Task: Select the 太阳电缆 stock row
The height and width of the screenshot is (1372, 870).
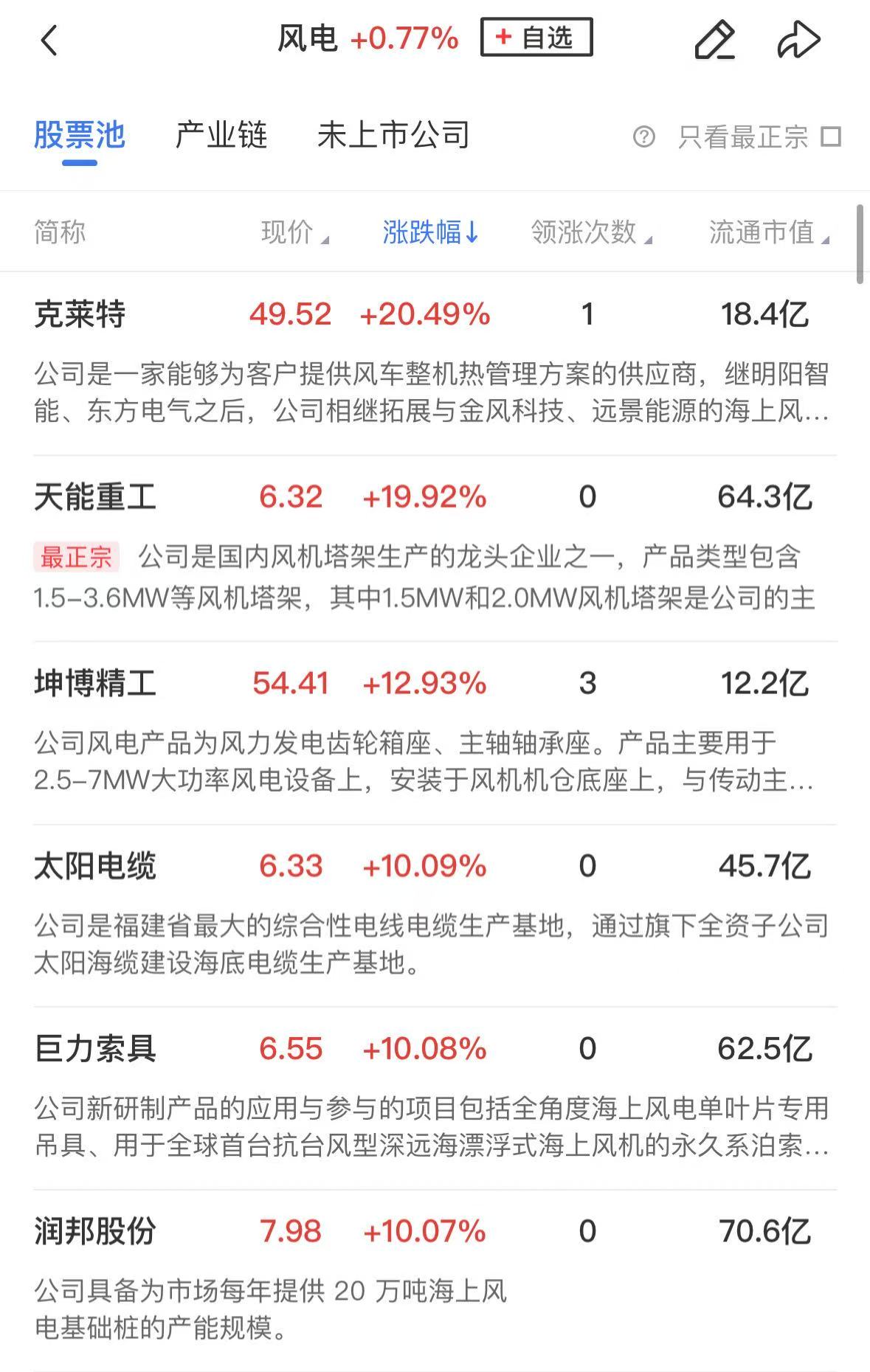Action: (95, 866)
